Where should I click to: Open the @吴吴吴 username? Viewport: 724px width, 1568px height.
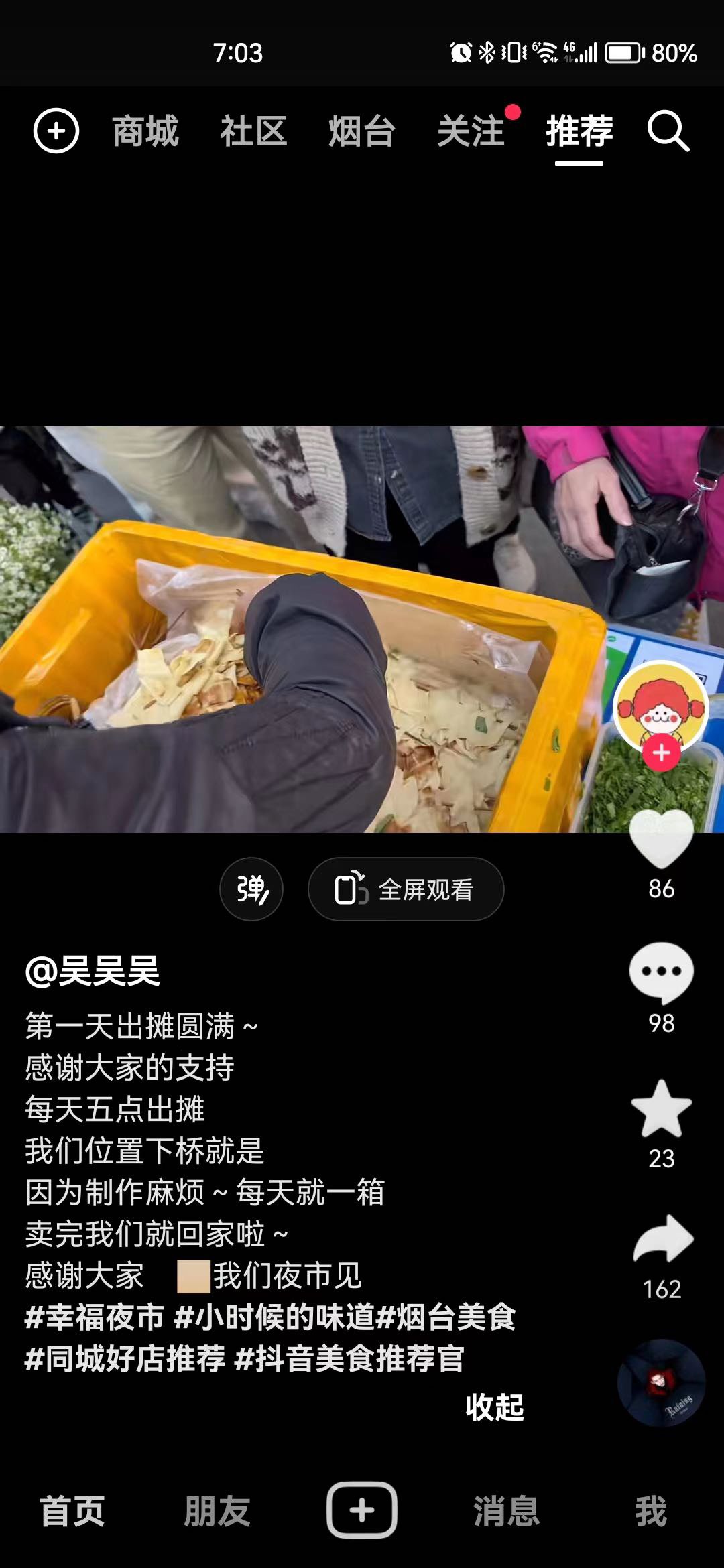93,971
